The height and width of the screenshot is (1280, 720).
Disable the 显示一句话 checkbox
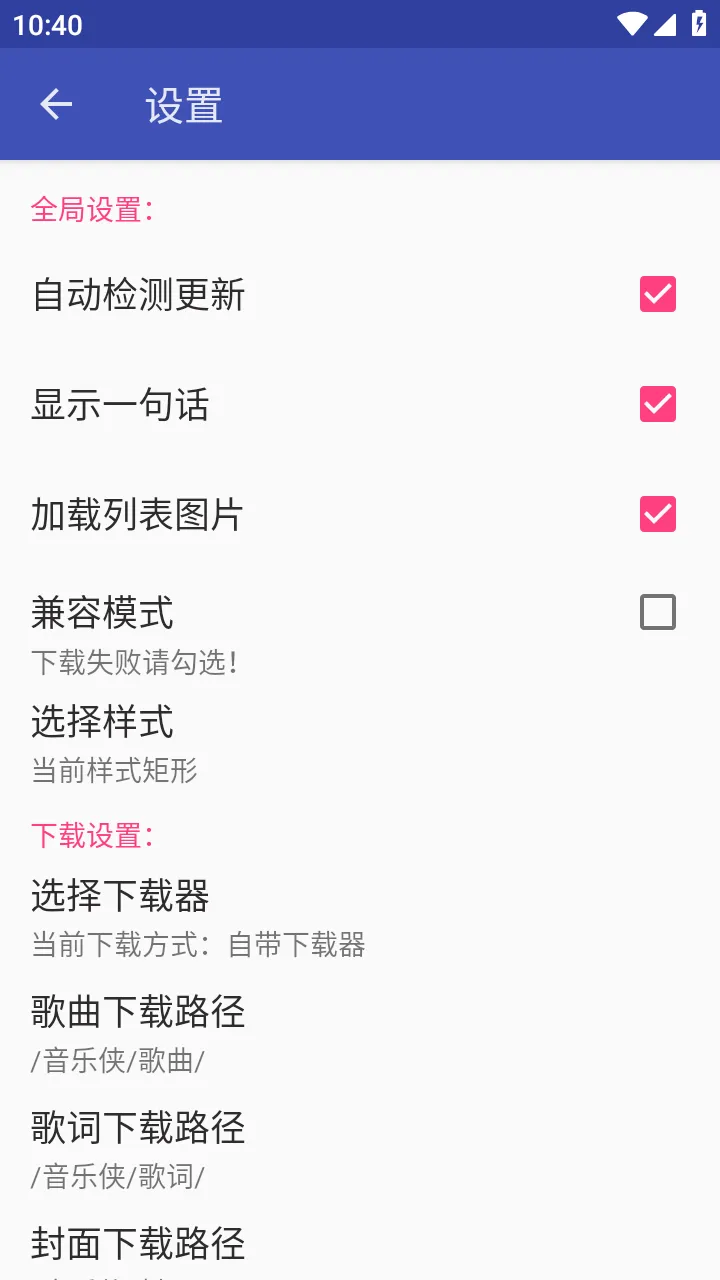click(658, 404)
